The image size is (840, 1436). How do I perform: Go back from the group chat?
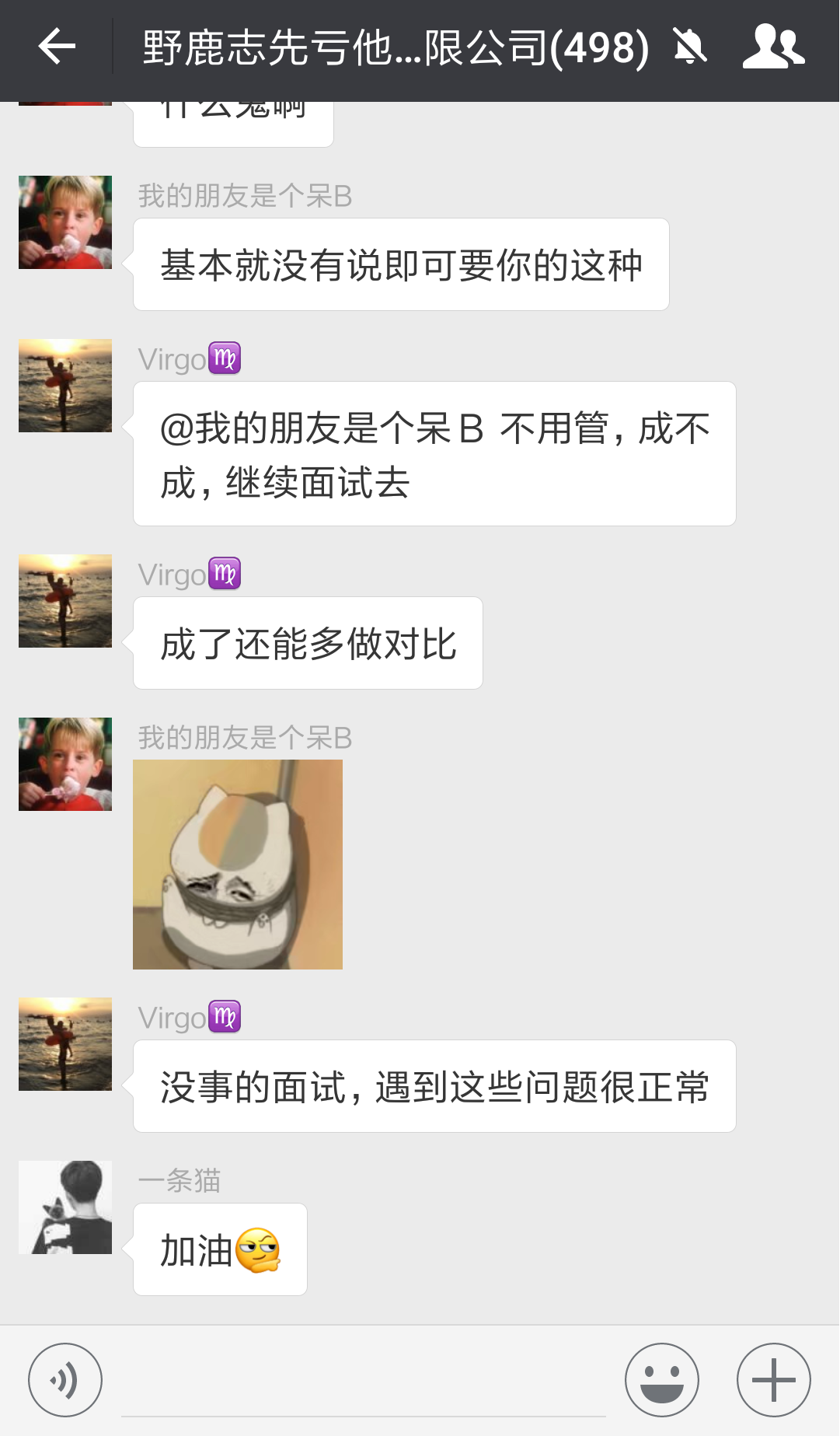click(x=57, y=47)
